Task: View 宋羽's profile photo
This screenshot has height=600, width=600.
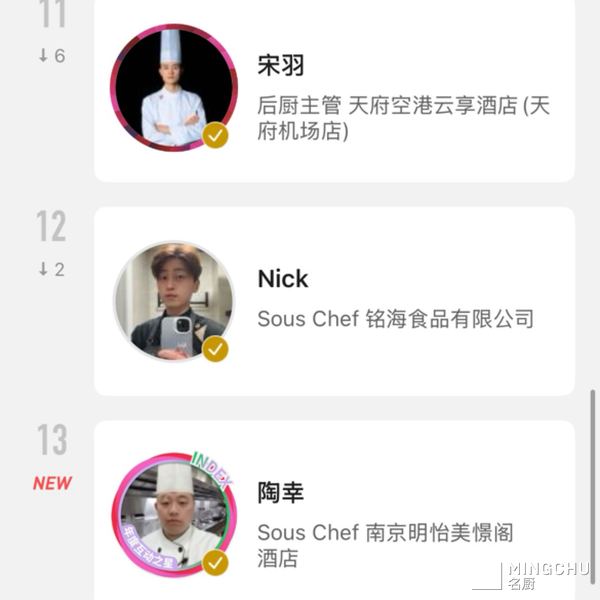Action: coord(175,88)
